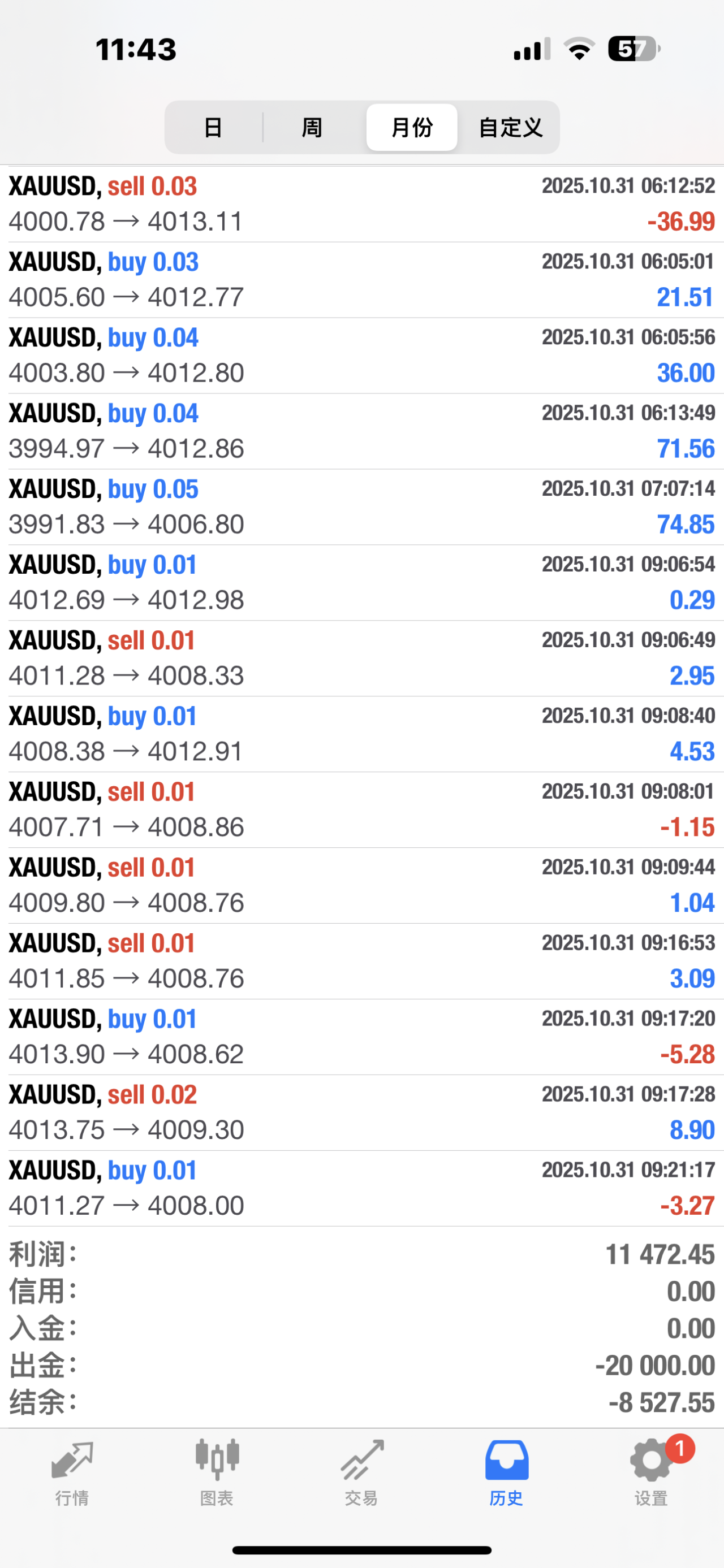The width and height of the screenshot is (724, 1568).
Task: Open the buy 0.01 trade with -5.28 loss
Action: pos(361,1036)
